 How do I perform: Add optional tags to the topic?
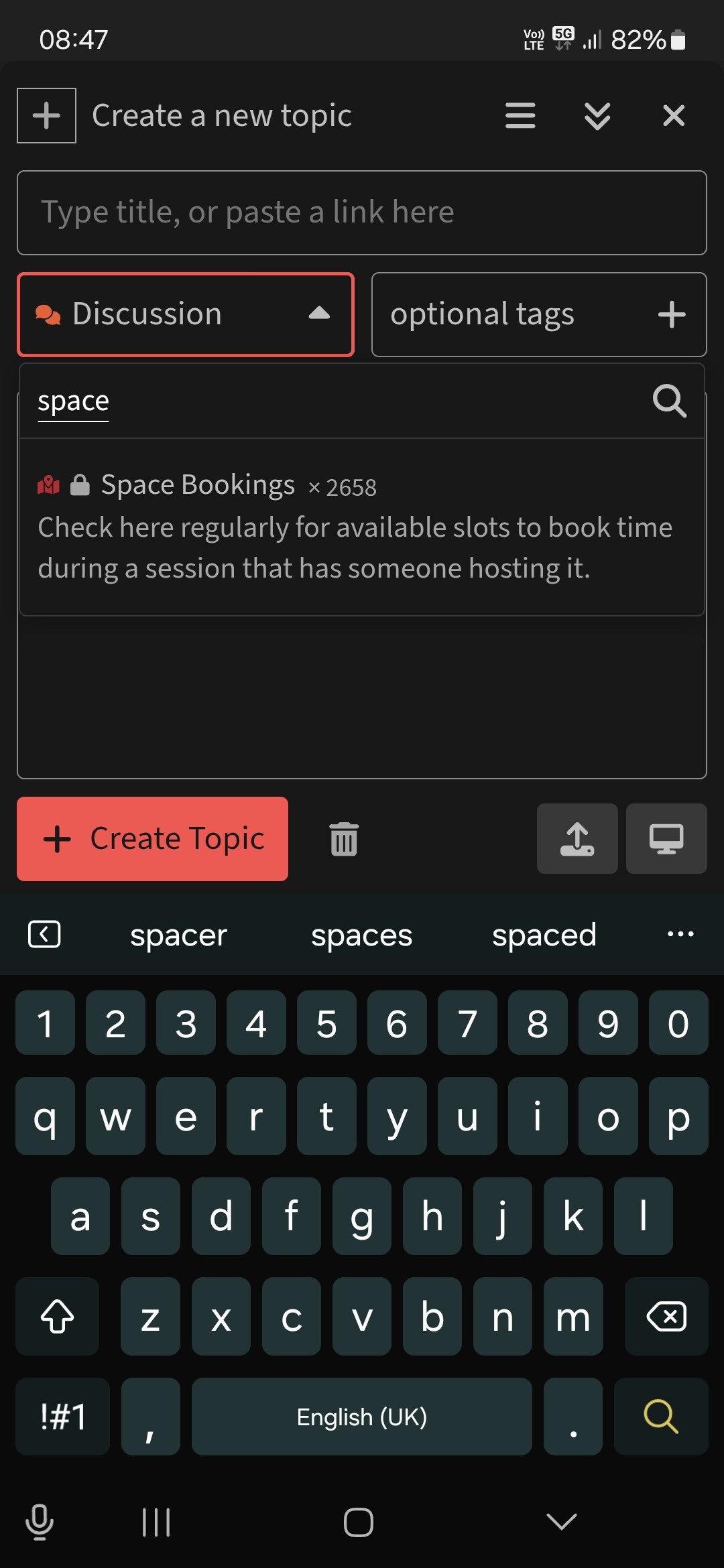click(x=539, y=314)
